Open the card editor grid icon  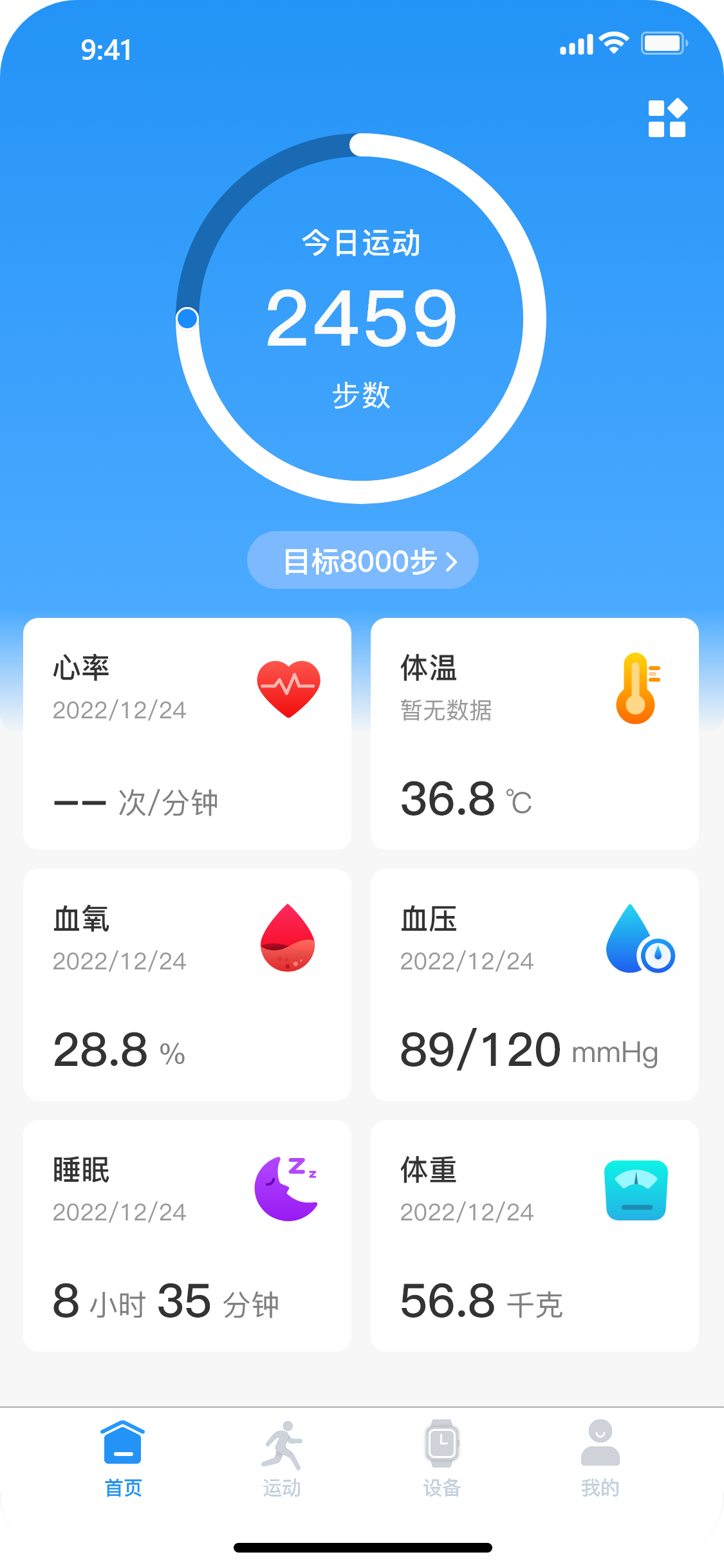click(667, 118)
